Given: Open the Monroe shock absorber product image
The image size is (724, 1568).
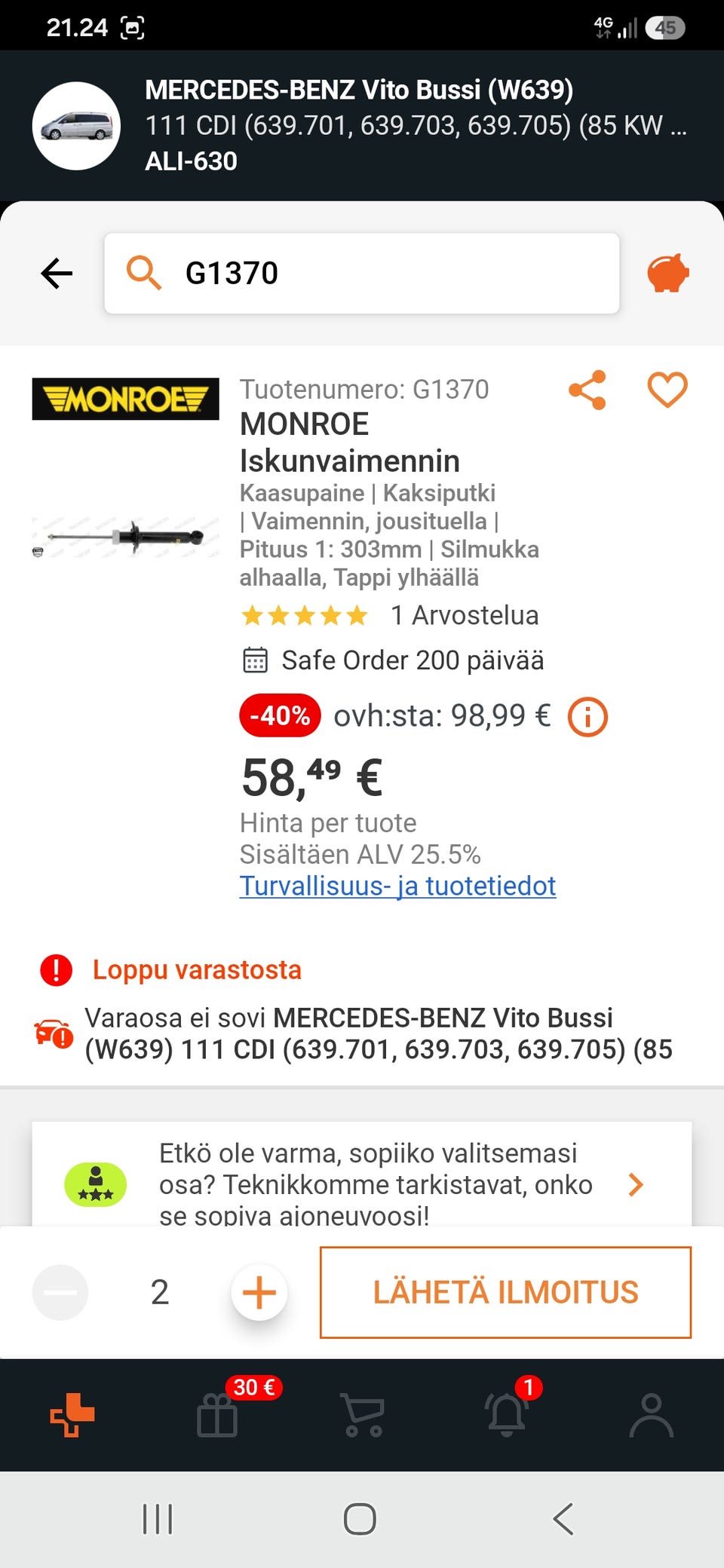Looking at the screenshot, I should (x=125, y=537).
